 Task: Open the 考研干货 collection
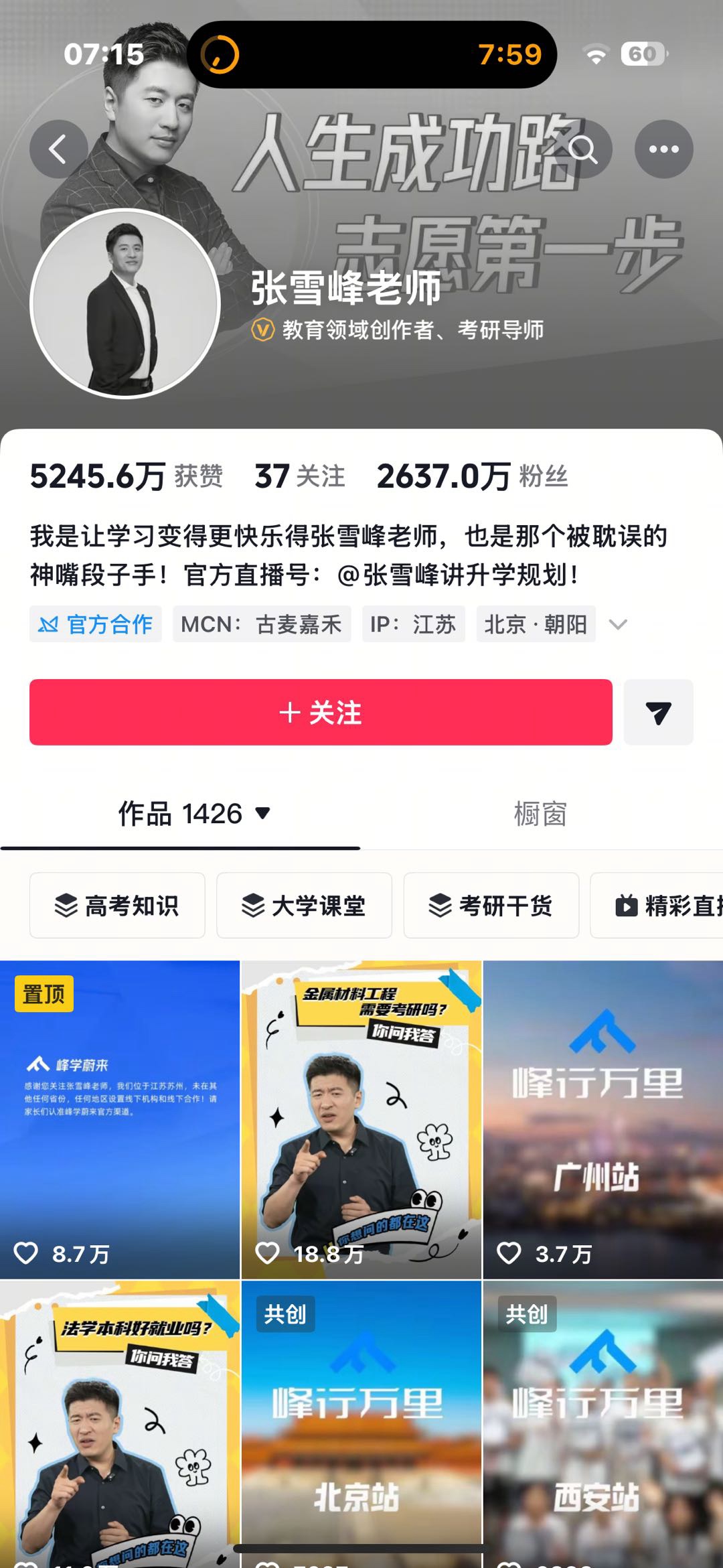[491, 906]
